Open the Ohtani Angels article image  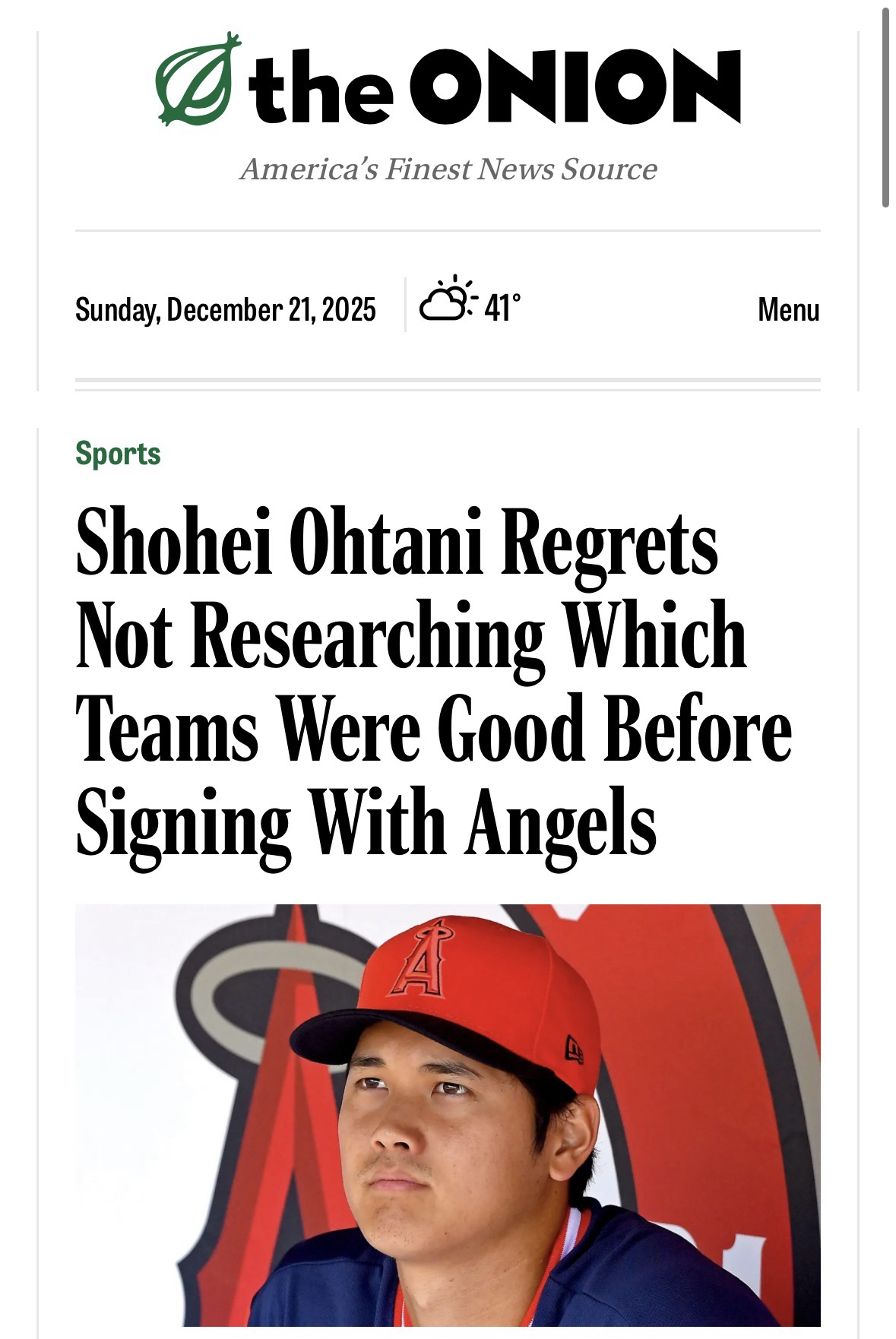(448, 1117)
